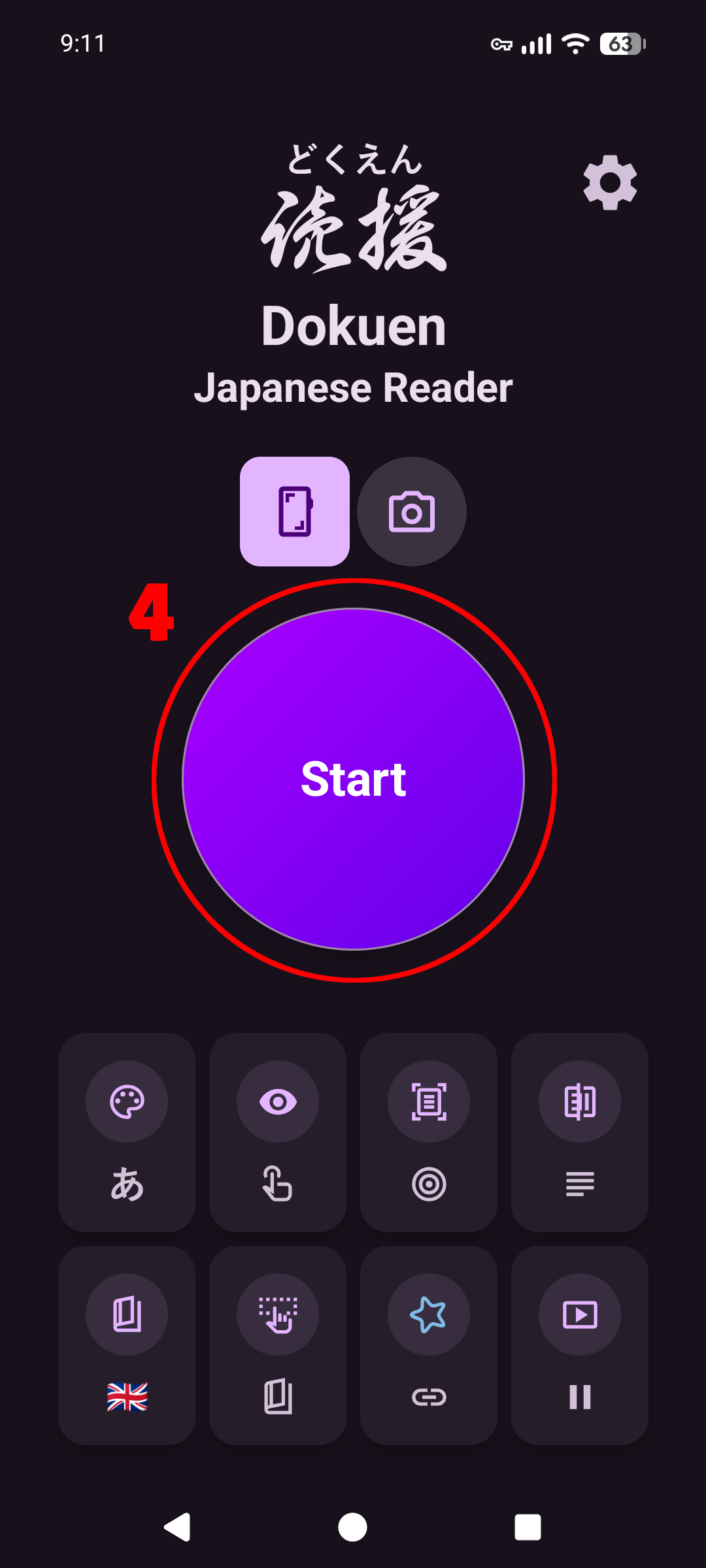
Task: Tap the purple Start button
Action: (354, 779)
